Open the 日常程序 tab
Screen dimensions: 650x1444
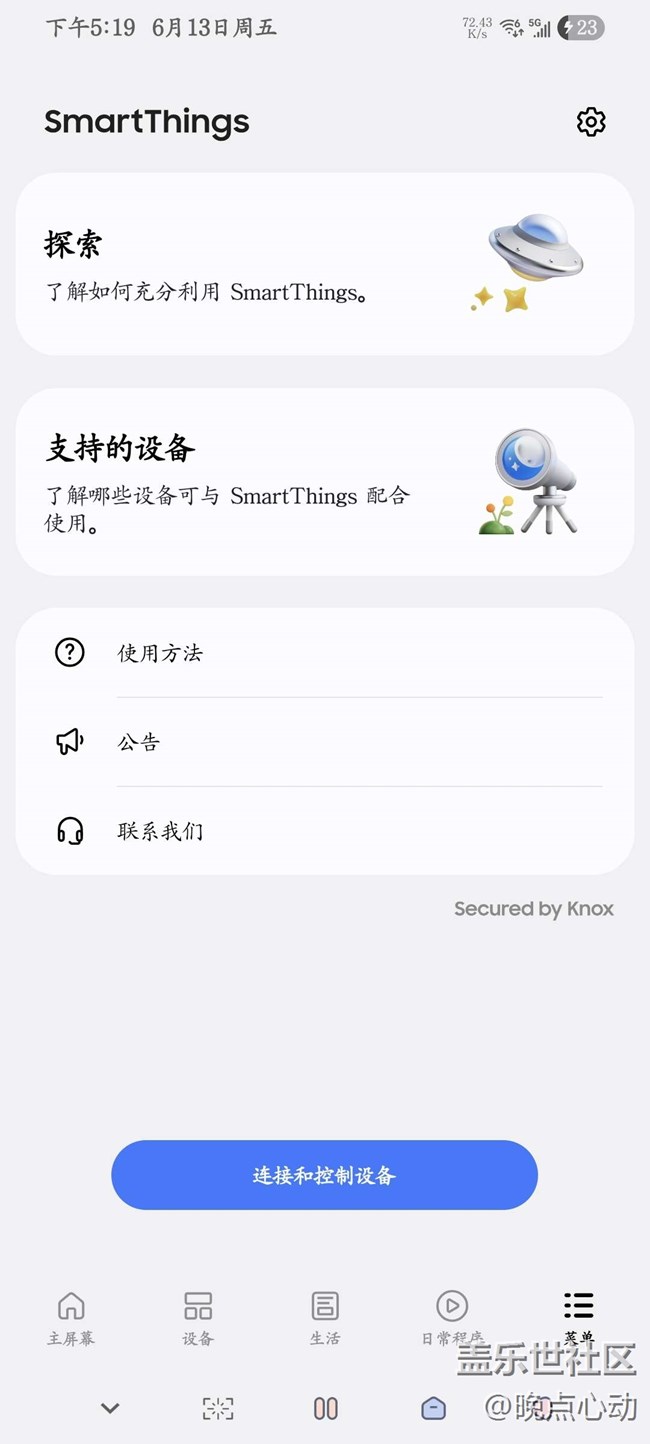pos(452,1317)
